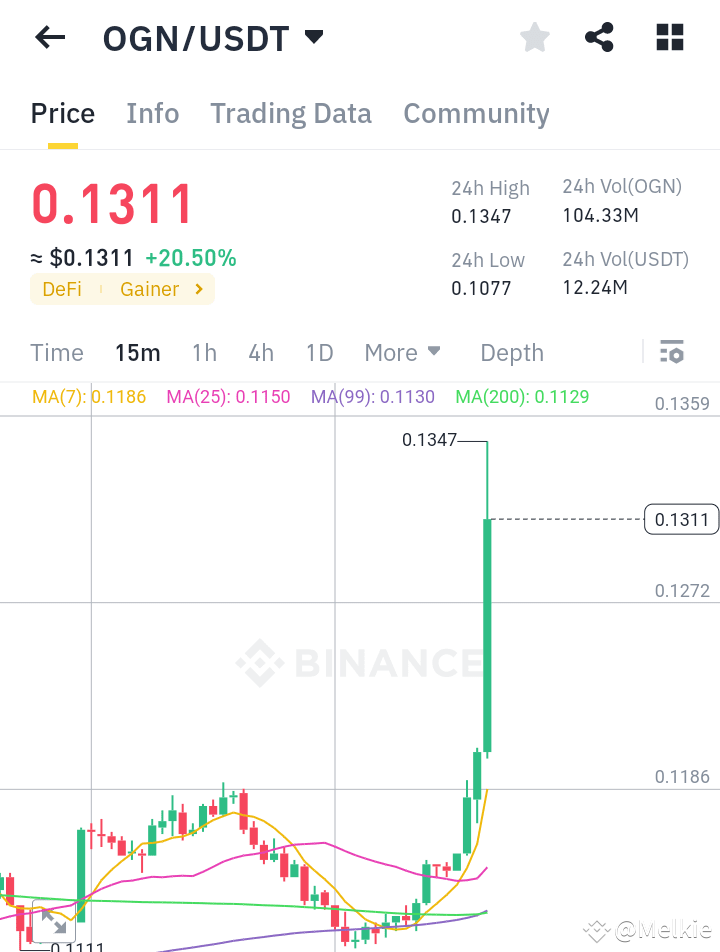Image resolution: width=720 pixels, height=952 pixels.
Task: Open the markets grid icon
Action: [668, 37]
